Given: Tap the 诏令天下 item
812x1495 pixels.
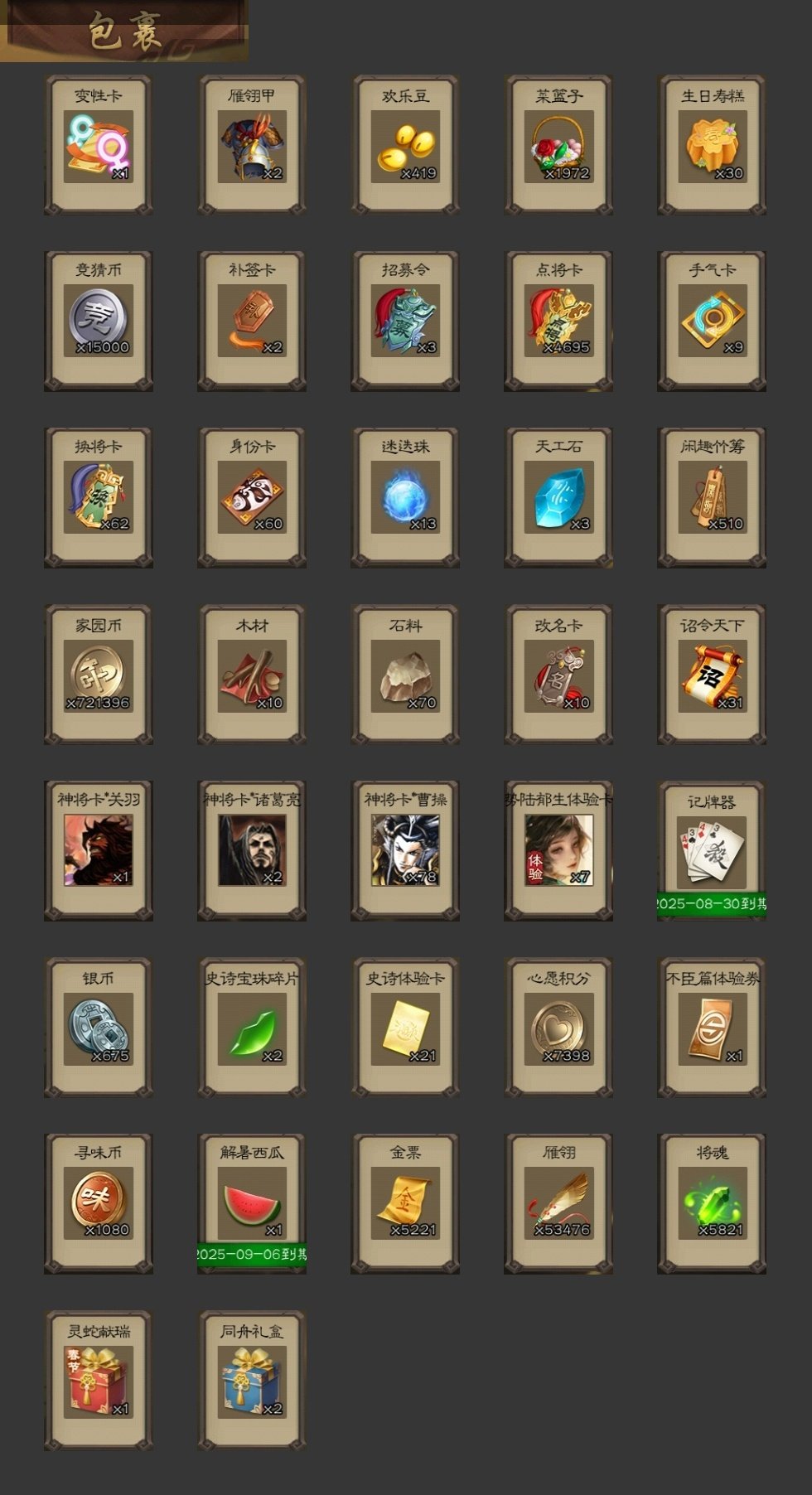Looking at the screenshot, I should point(712,675).
